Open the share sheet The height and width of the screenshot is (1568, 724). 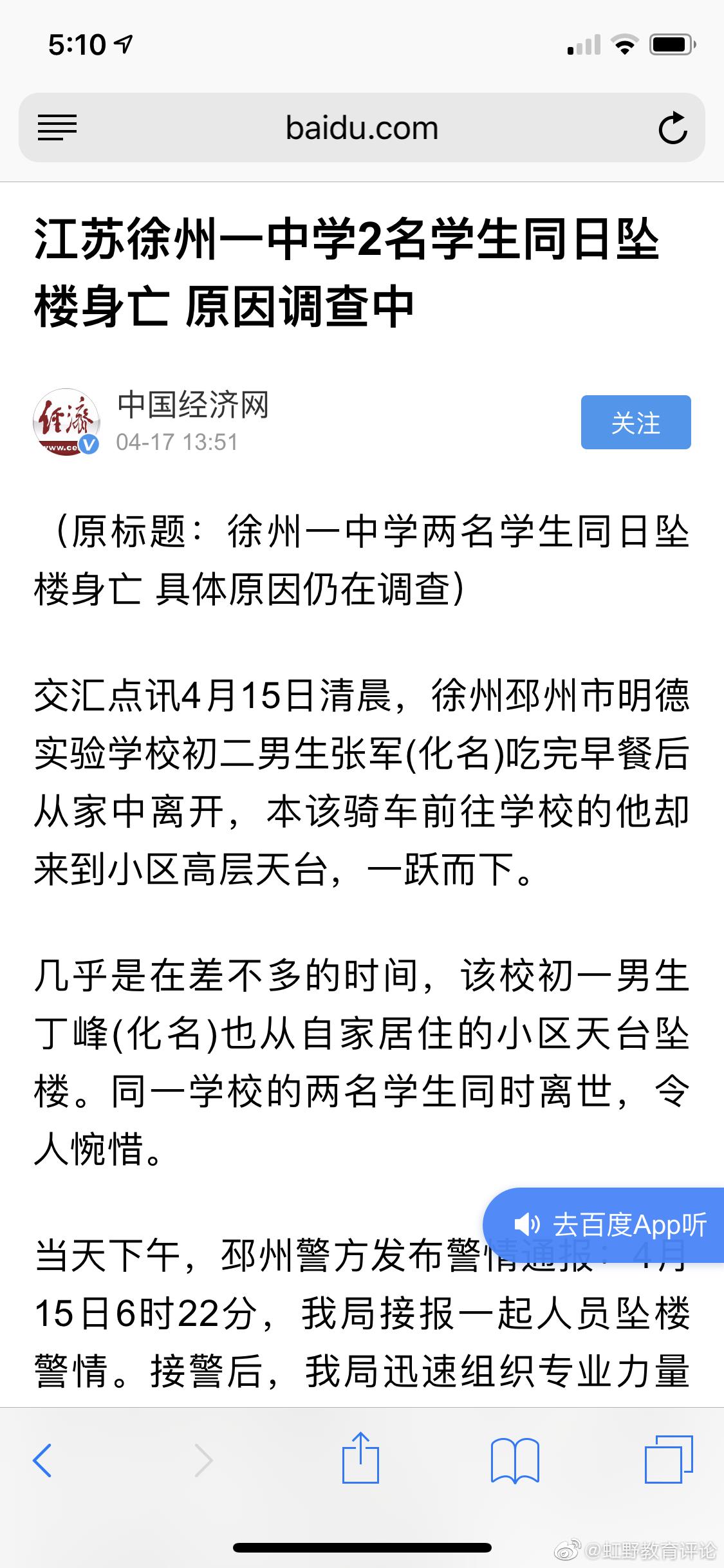tap(360, 1457)
